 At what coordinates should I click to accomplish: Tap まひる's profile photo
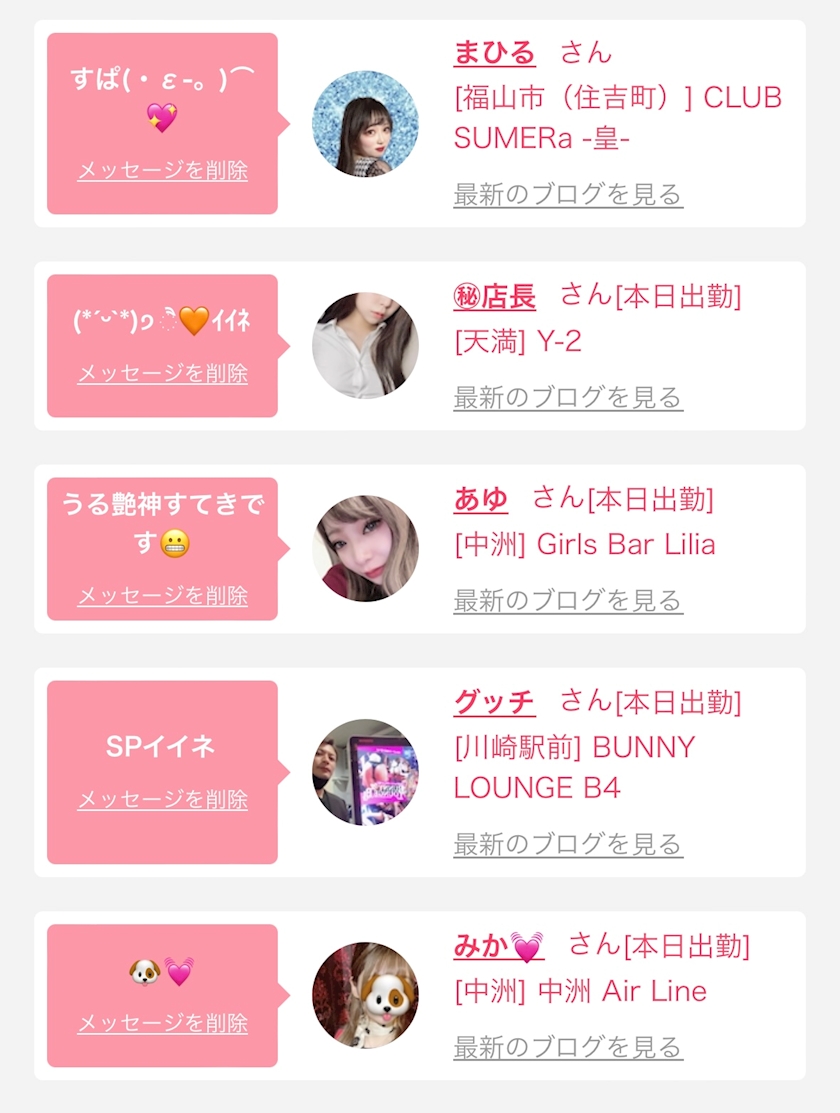tap(365, 124)
